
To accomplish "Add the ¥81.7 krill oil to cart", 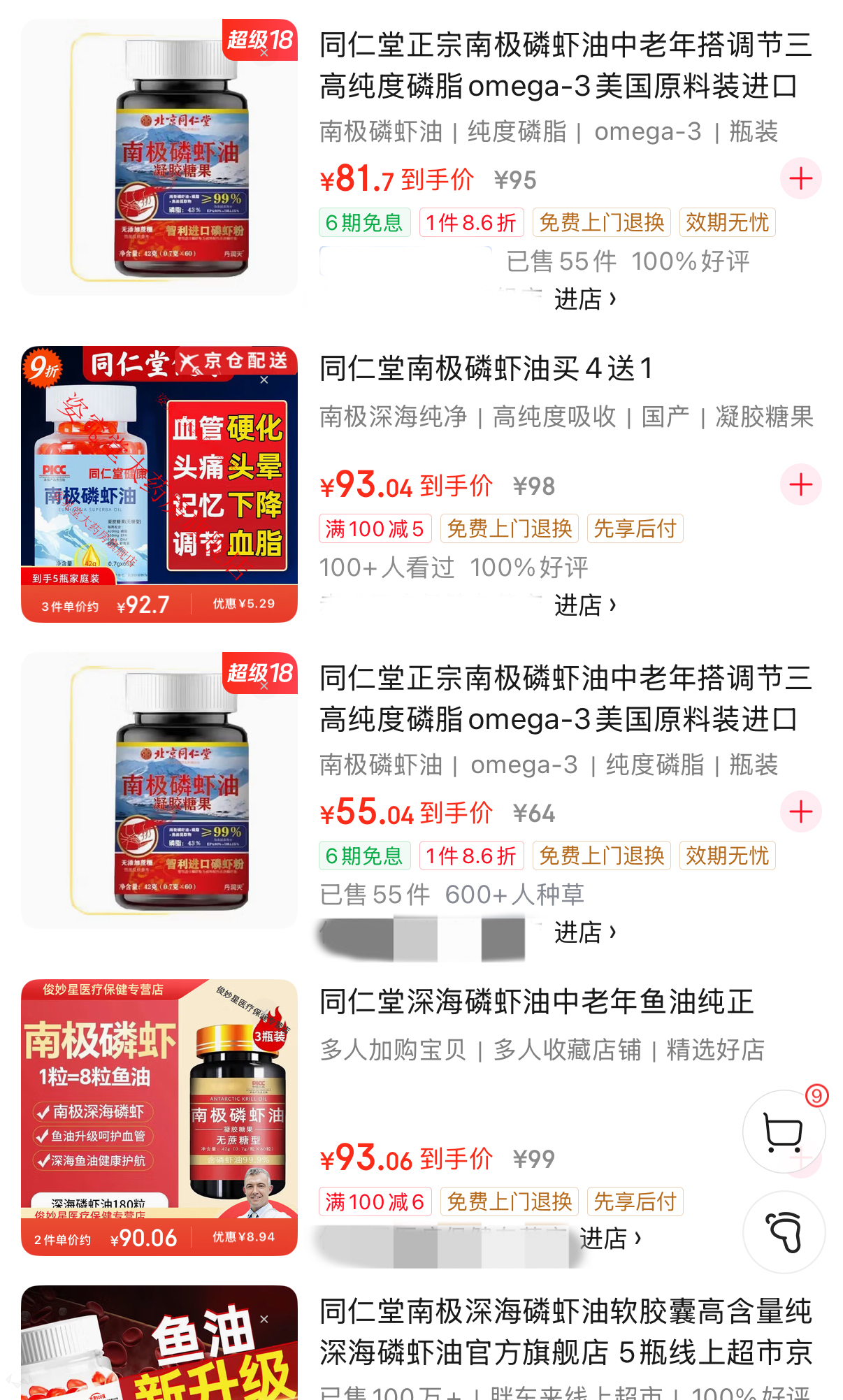I will coord(800,179).
